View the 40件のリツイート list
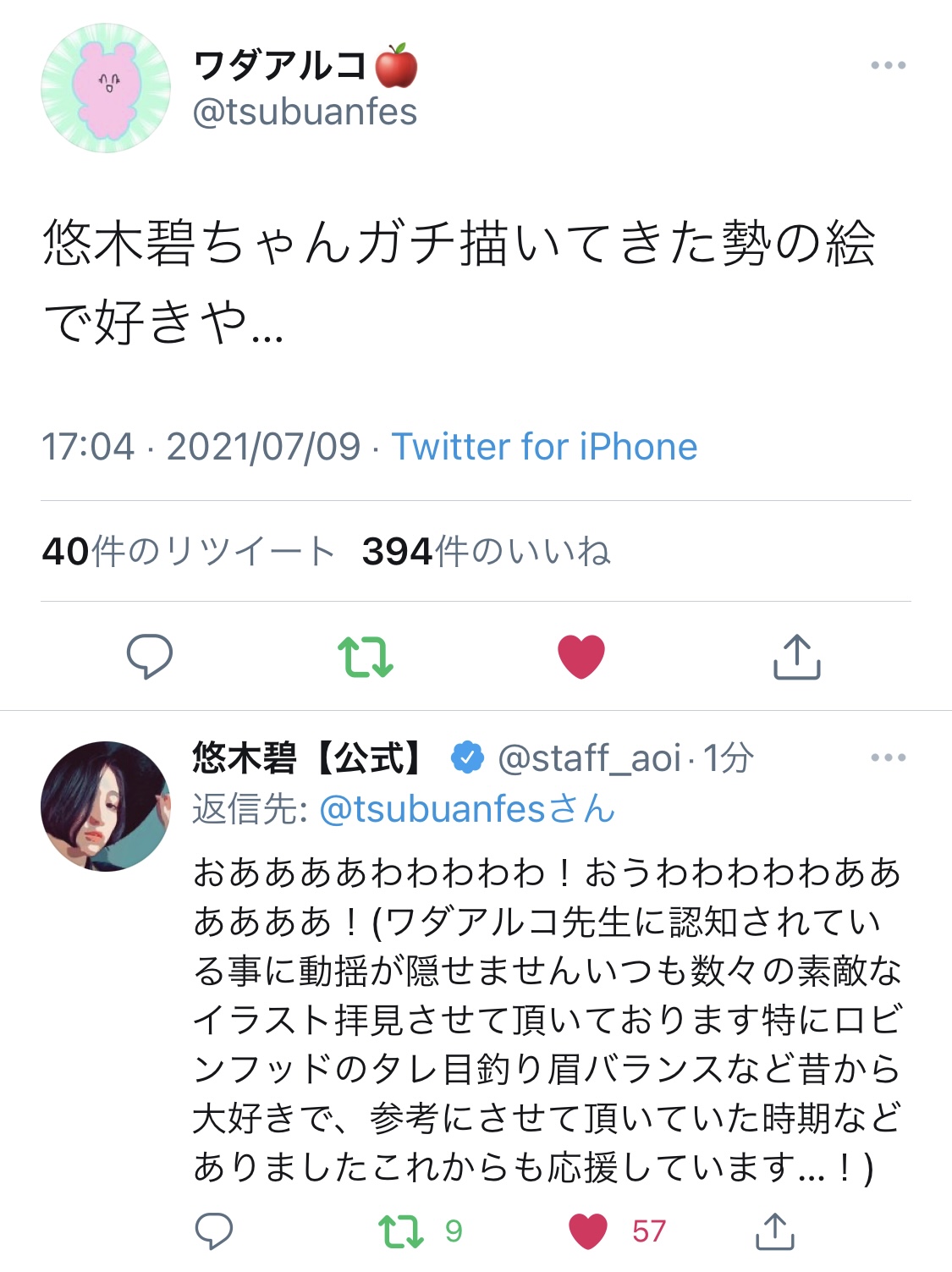This screenshot has height=1272, width=952. (188, 551)
